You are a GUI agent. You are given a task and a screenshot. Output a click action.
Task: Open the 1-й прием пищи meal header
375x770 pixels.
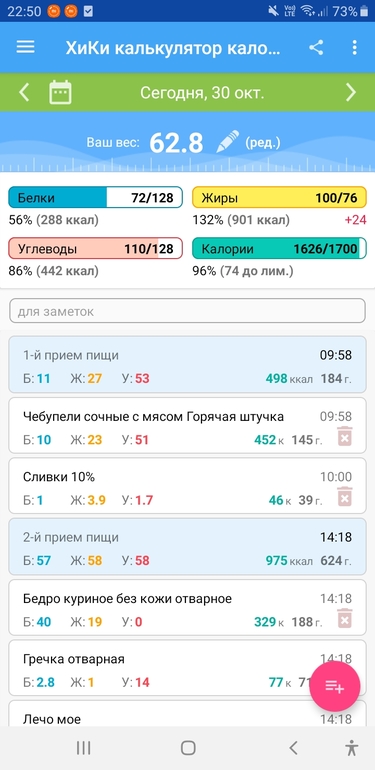tap(187, 364)
